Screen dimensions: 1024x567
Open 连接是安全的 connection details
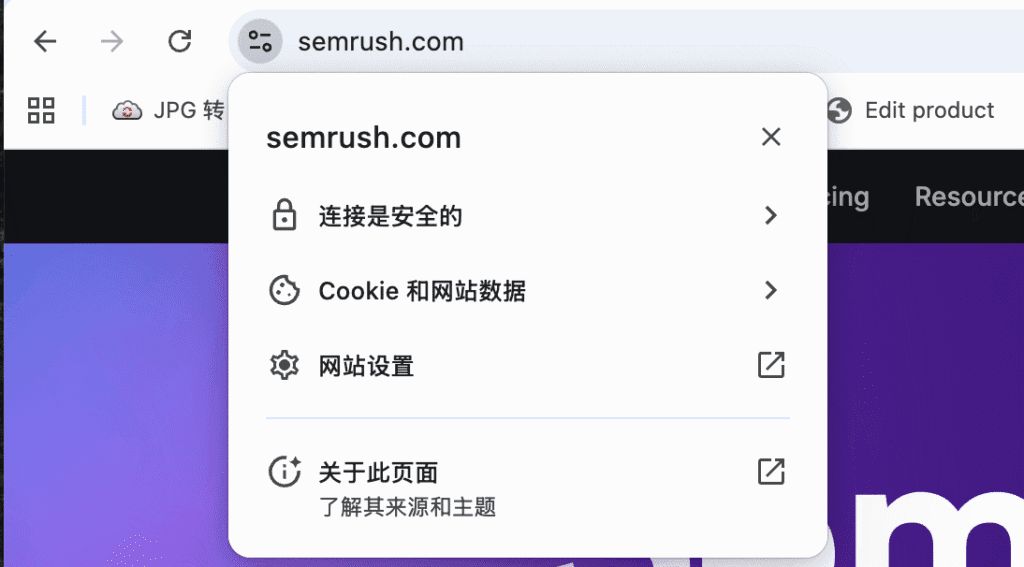(526, 215)
